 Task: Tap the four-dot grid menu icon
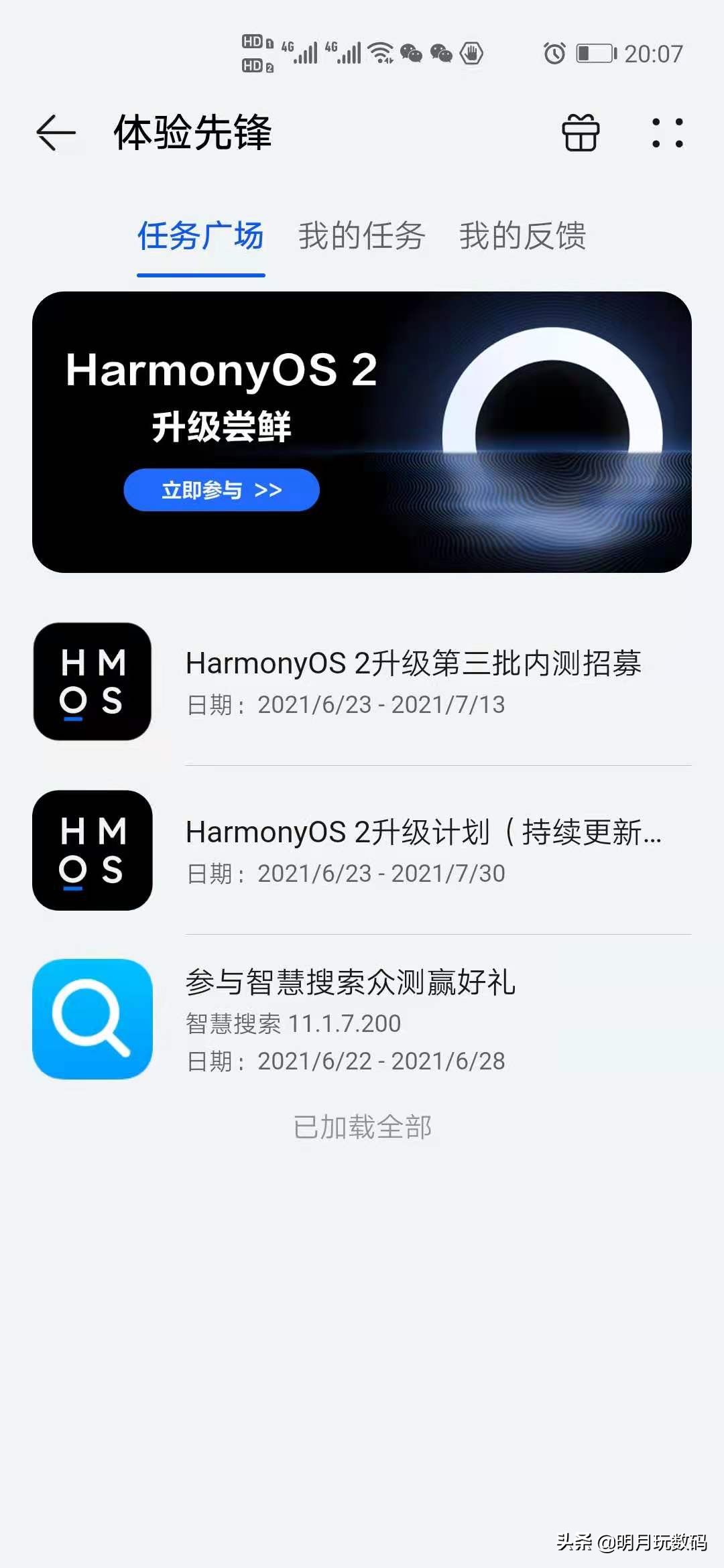(669, 133)
